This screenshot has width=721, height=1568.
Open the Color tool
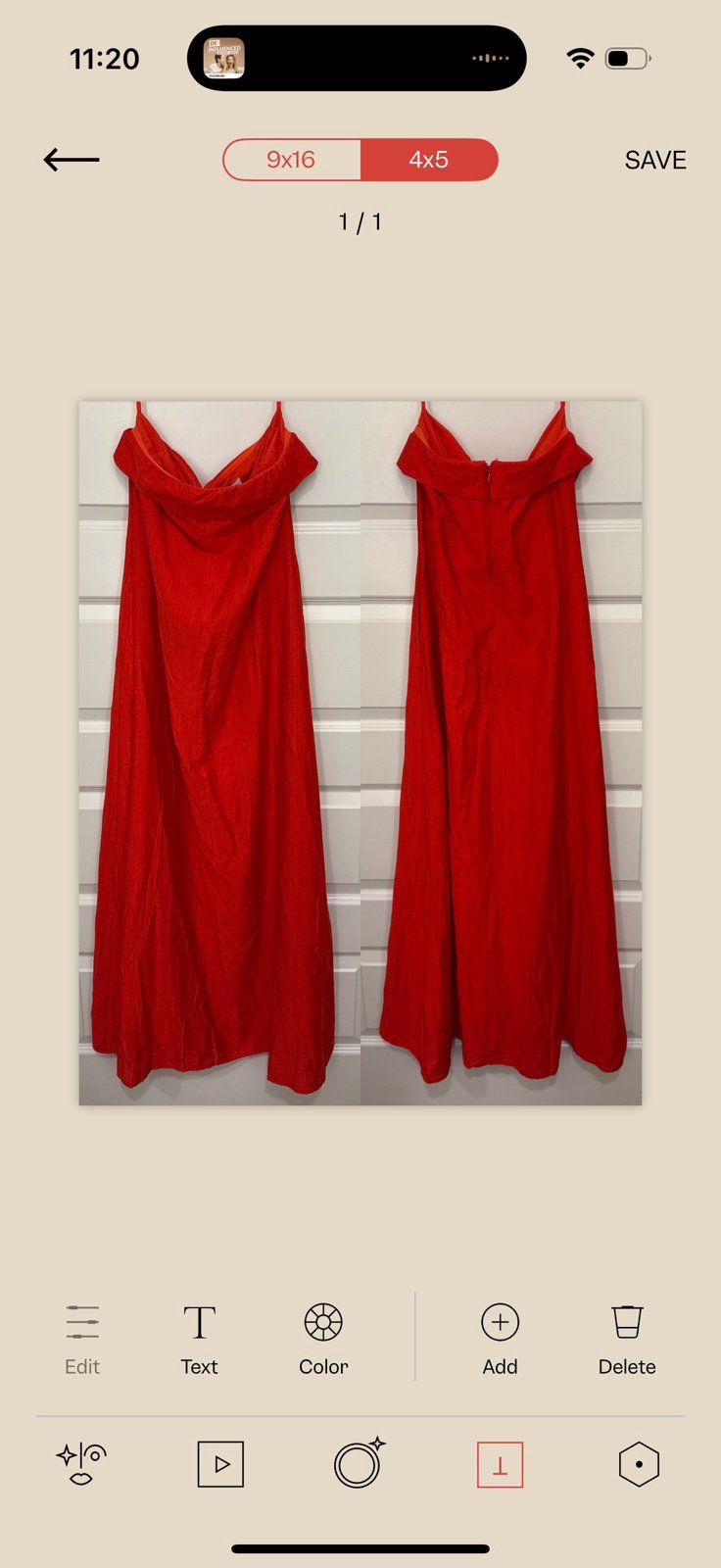tap(323, 1340)
